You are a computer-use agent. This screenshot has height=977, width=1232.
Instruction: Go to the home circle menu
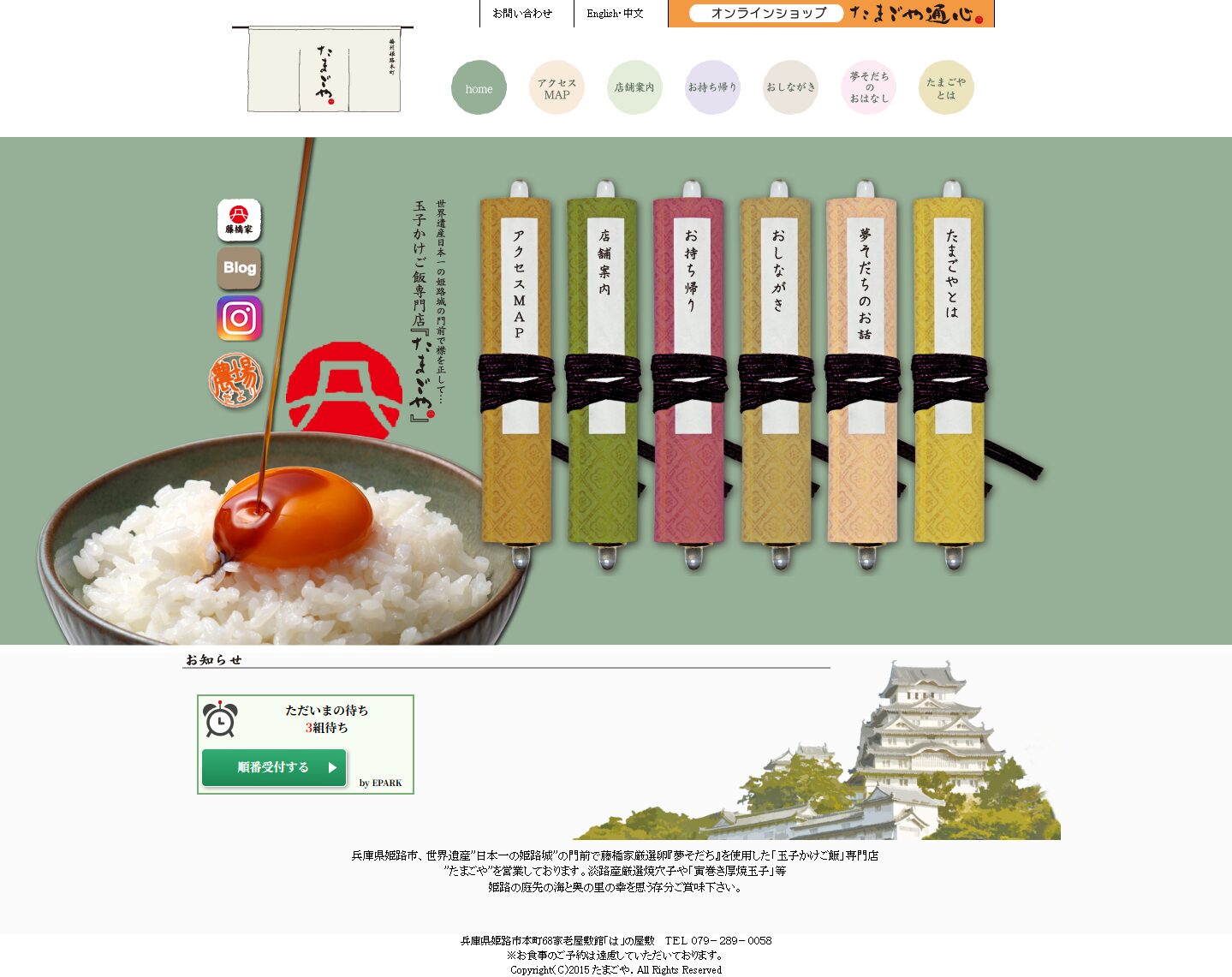(x=479, y=88)
